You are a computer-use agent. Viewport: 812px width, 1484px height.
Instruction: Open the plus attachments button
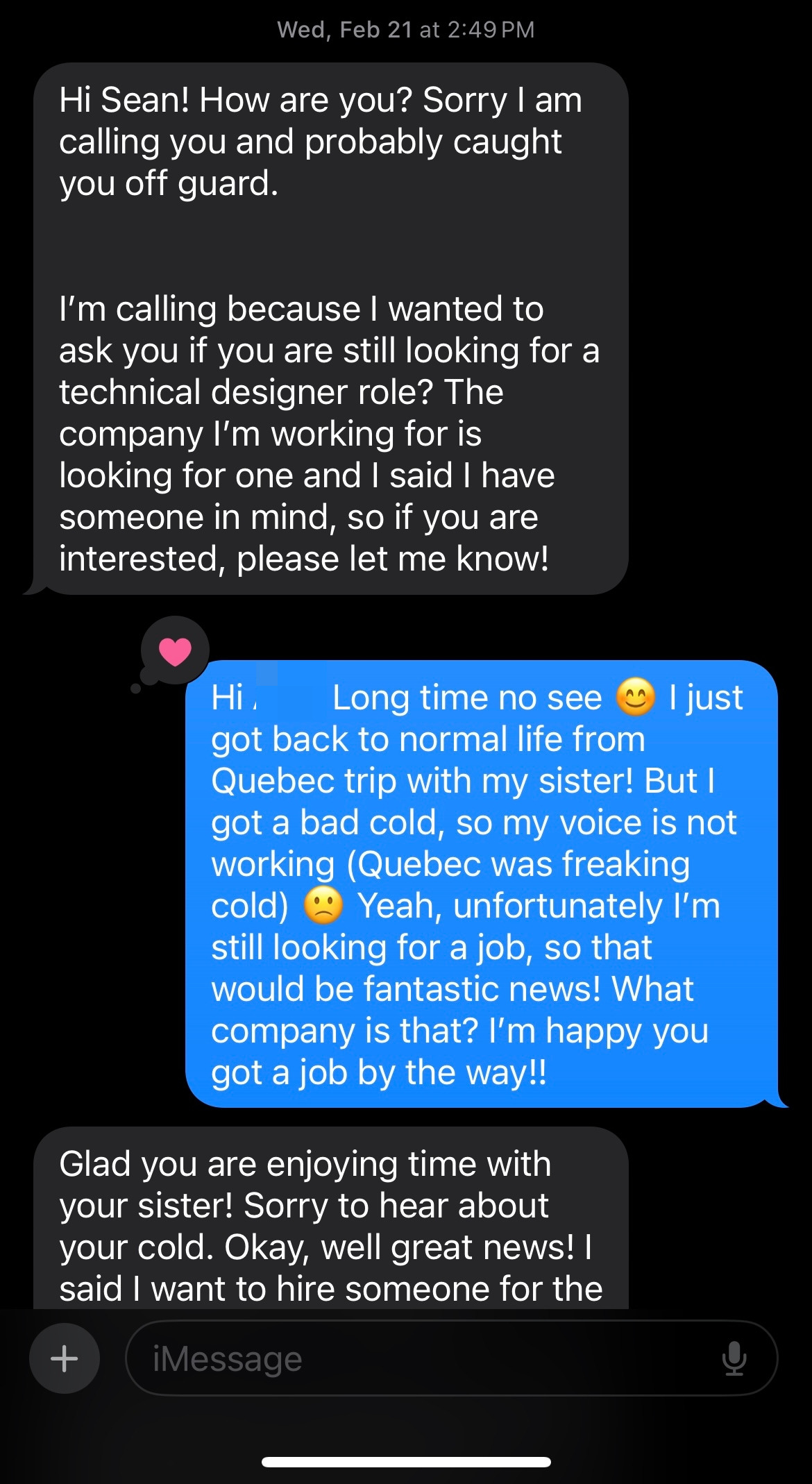tap(65, 1358)
